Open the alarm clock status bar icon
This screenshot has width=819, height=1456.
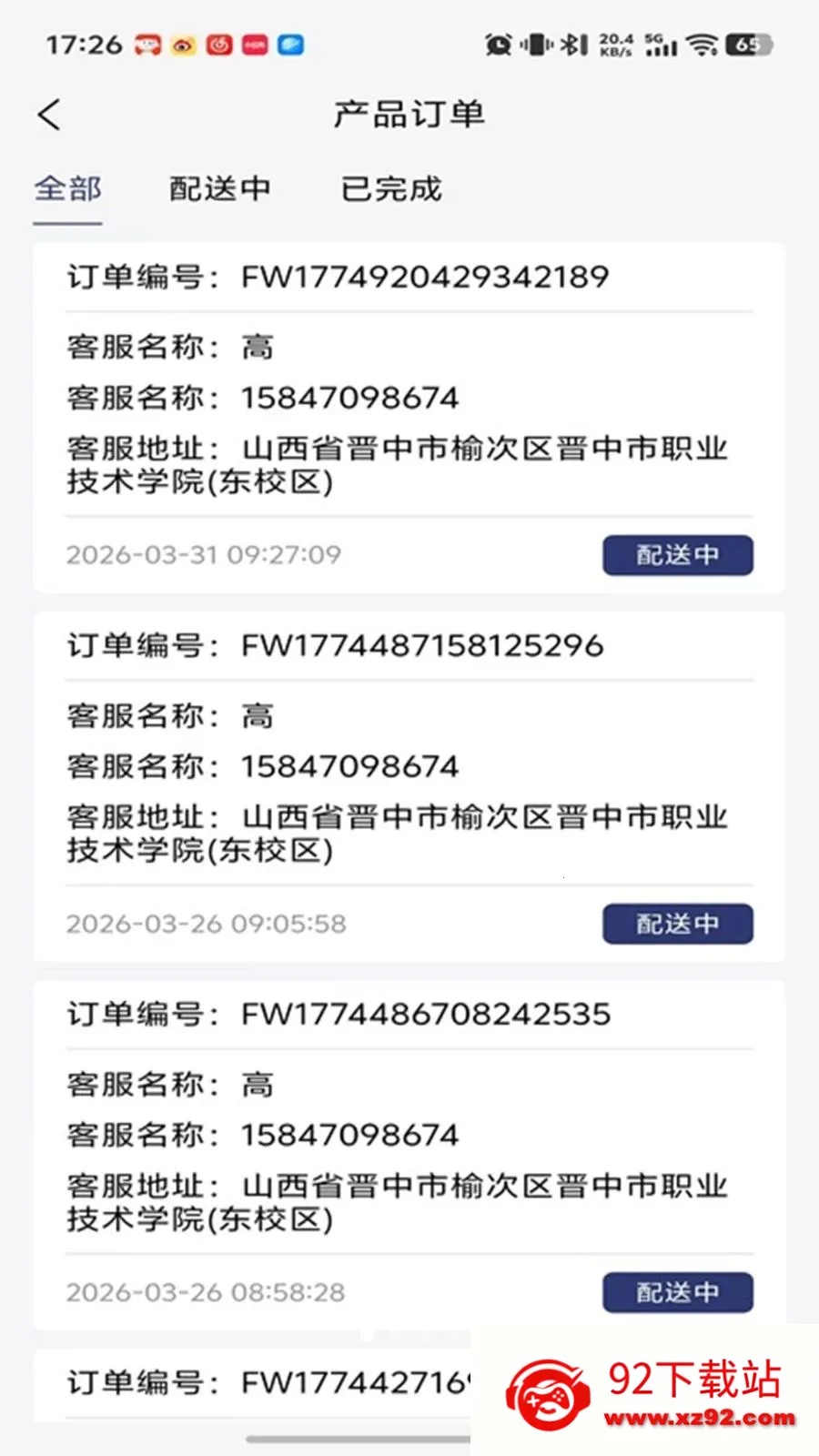point(496,44)
